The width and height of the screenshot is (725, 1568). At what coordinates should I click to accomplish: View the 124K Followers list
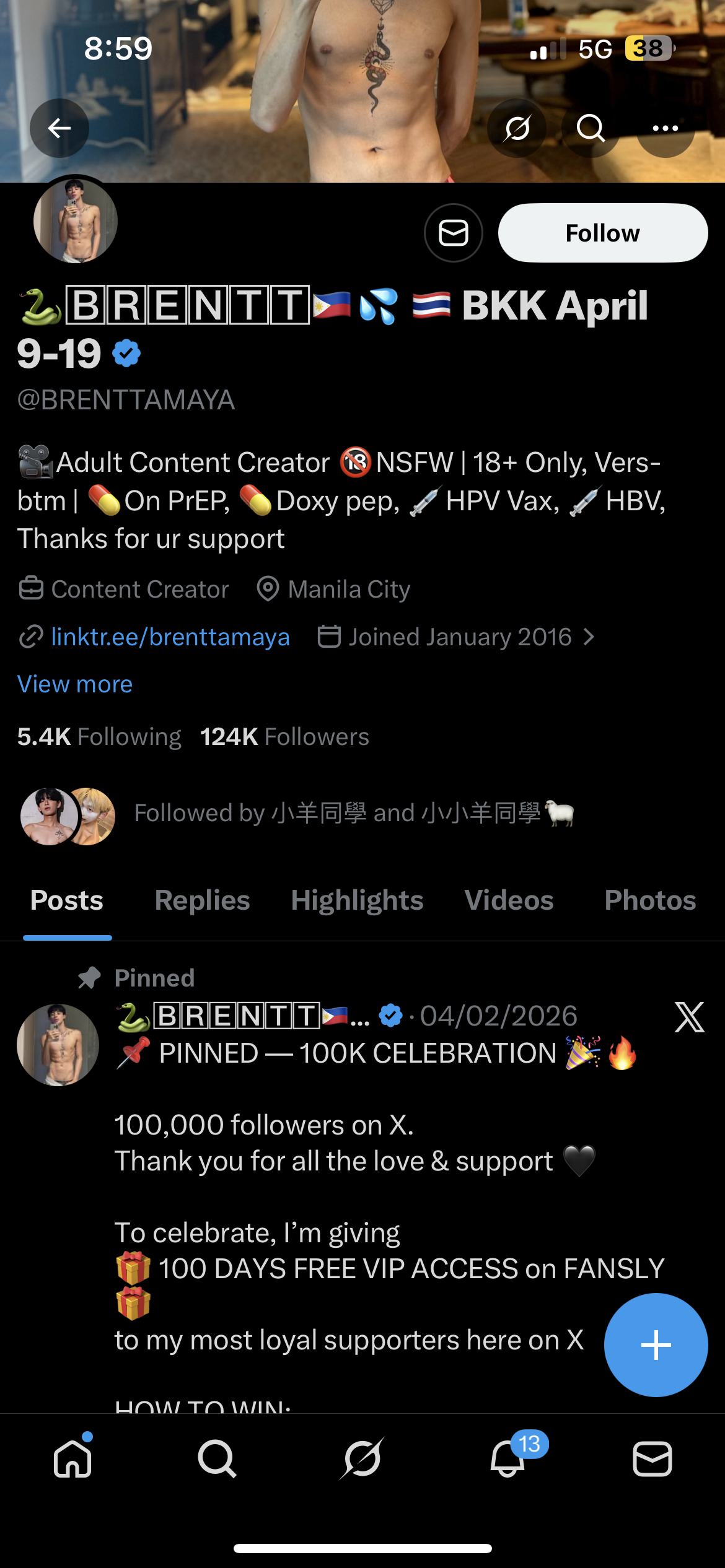pyautogui.click(x=284, y=736)
